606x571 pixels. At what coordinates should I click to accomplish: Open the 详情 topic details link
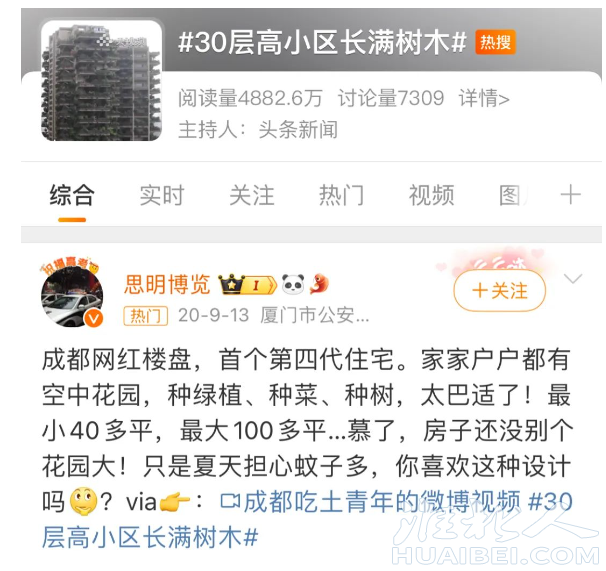click(x=484, y=98)
